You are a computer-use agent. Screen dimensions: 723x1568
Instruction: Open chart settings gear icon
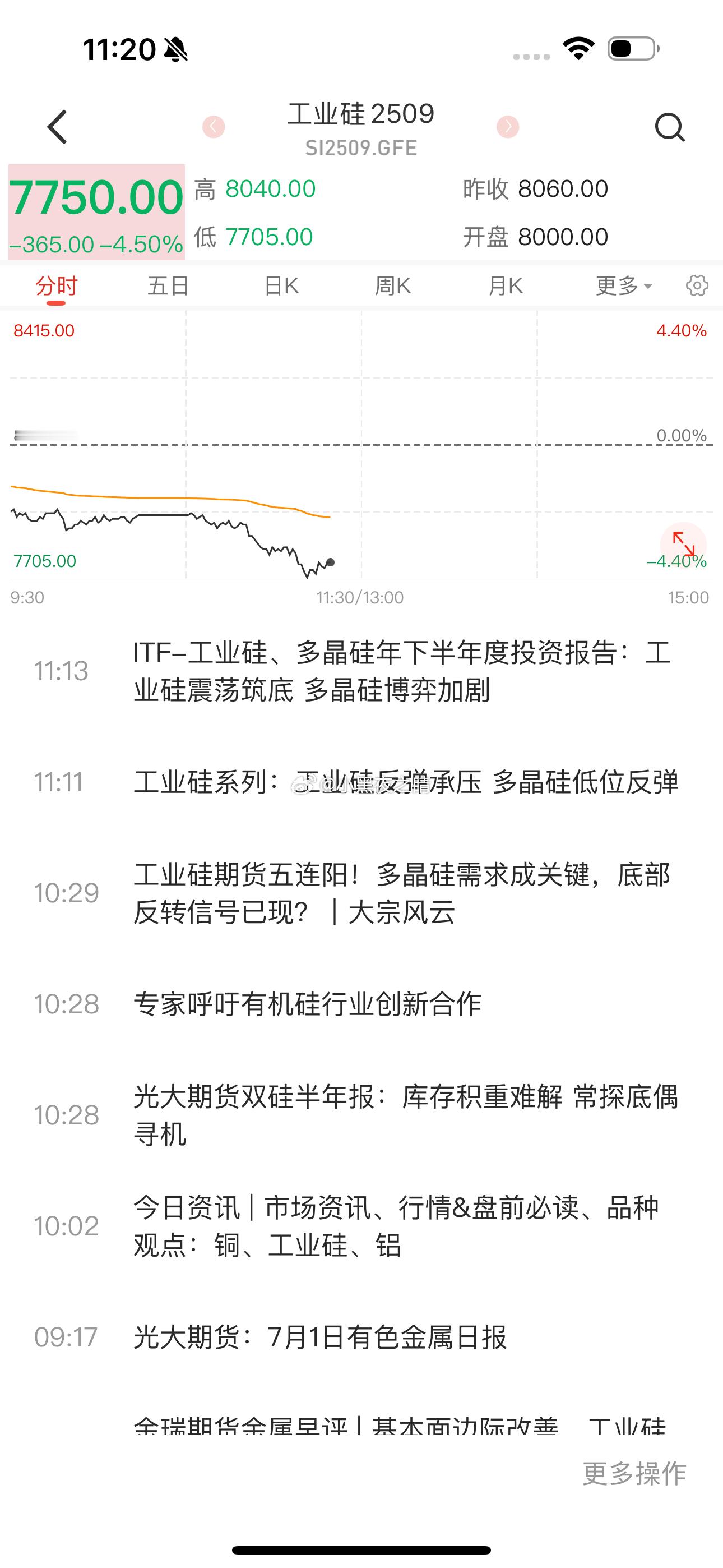pos(697,285)
